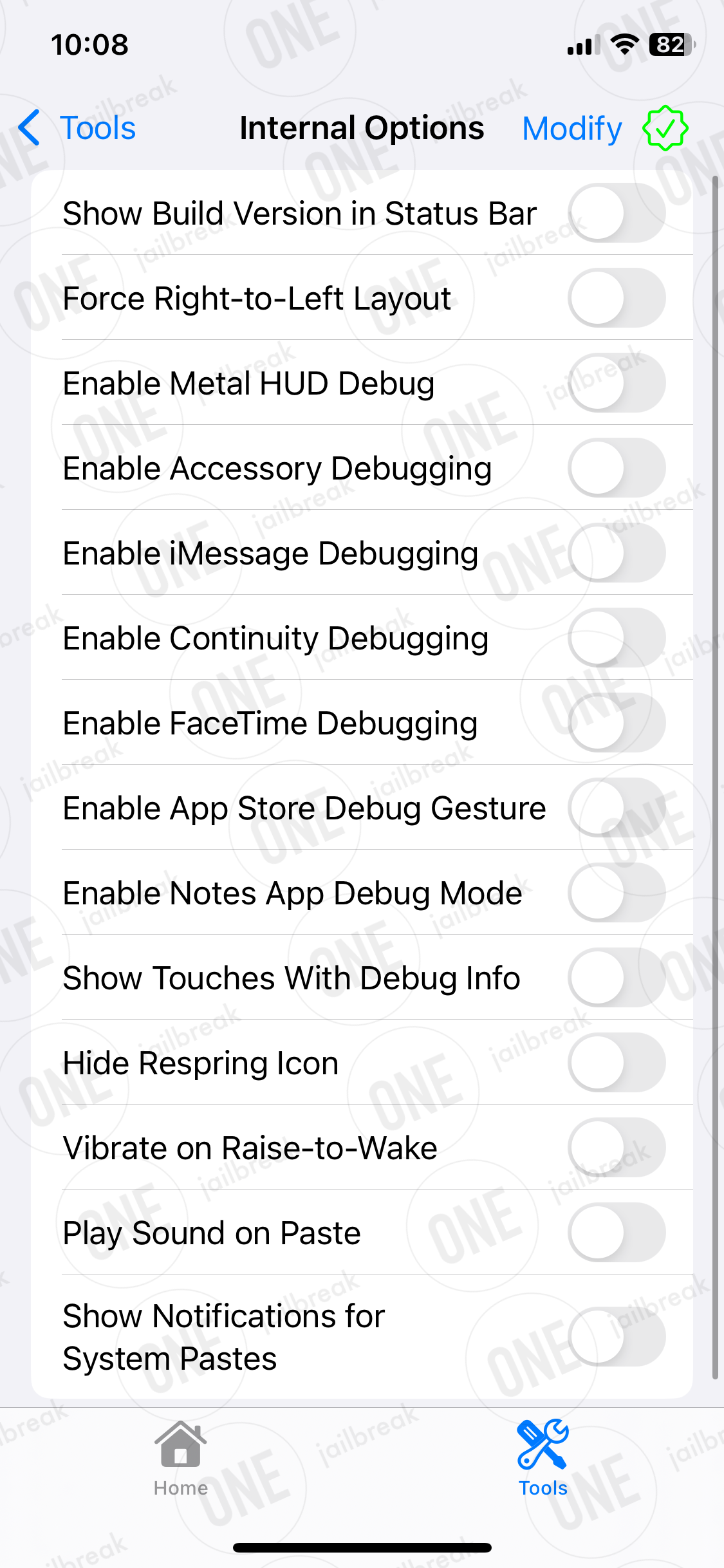Screen dimensions: 724x1568
Task: Turn on Enable Notes App Debug Mode
Action: [617, 893]
